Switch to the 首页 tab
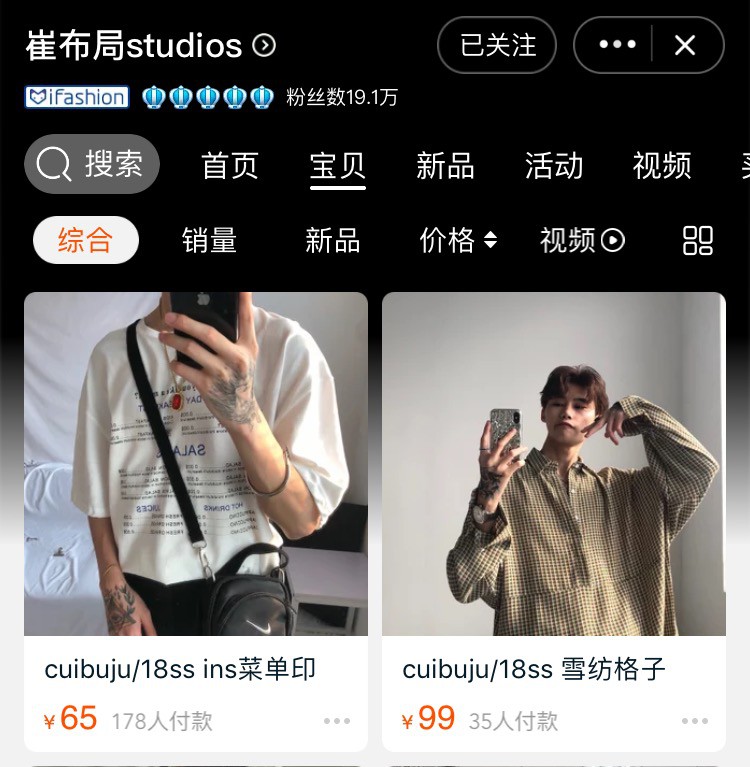Viewport: 750px width, 767px height. 230,166
